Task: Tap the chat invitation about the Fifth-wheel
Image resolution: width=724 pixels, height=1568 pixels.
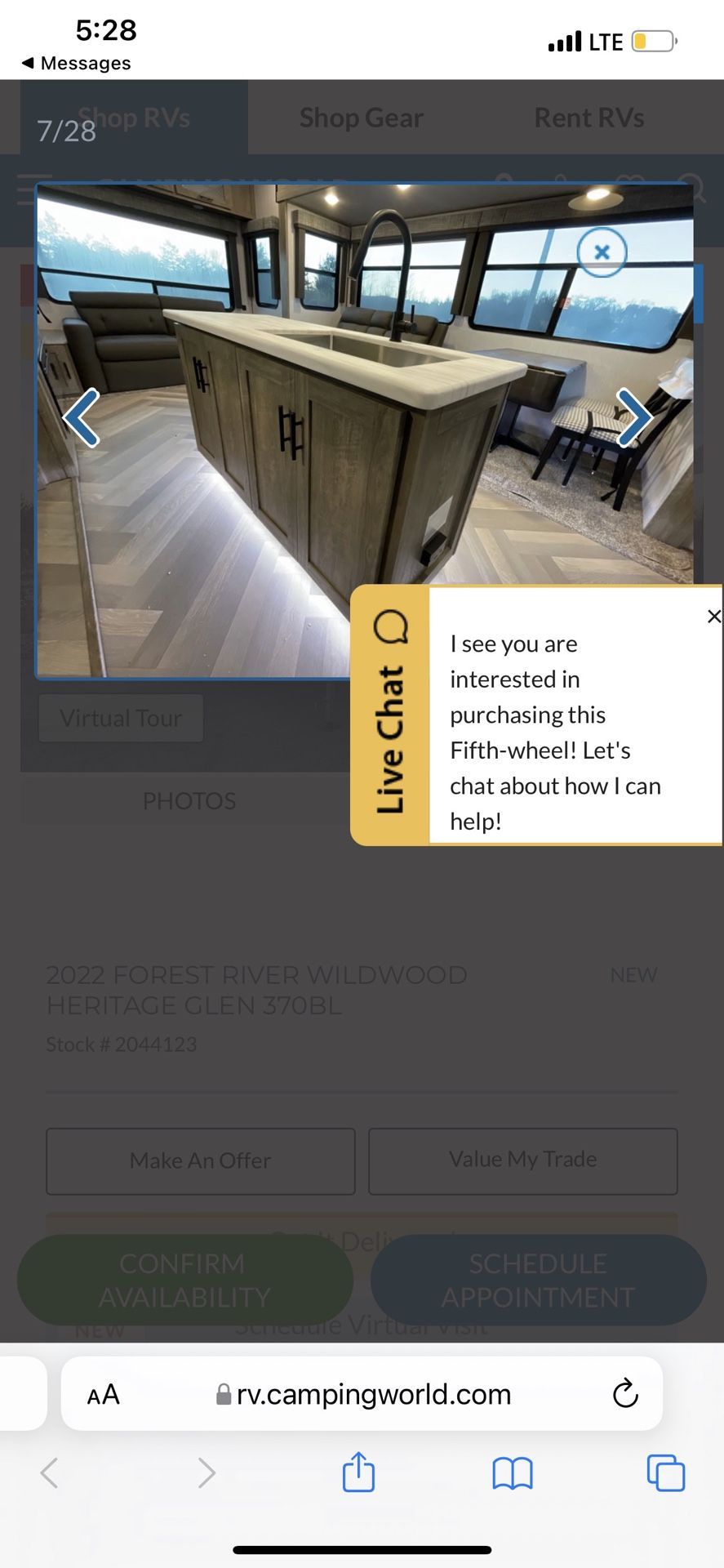Action: point(555,732)
